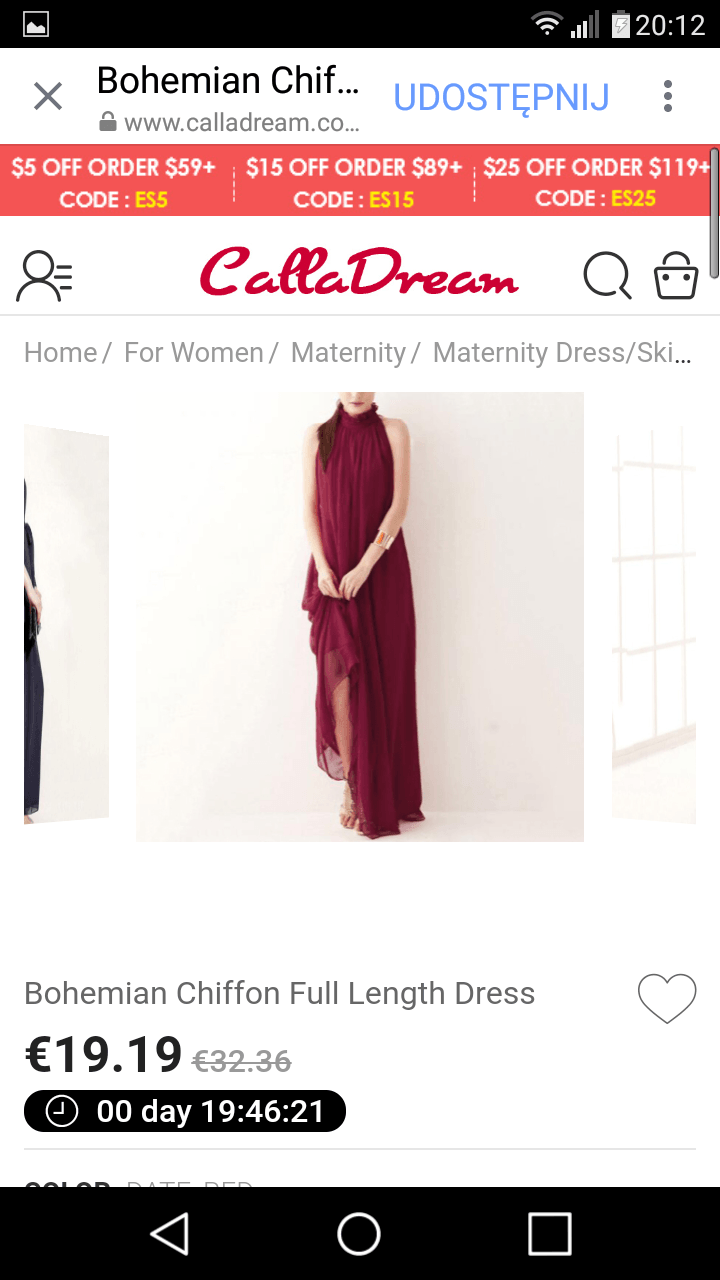
Task: Open the Maternity breadcrumb category
Action: tap(348, 353)
